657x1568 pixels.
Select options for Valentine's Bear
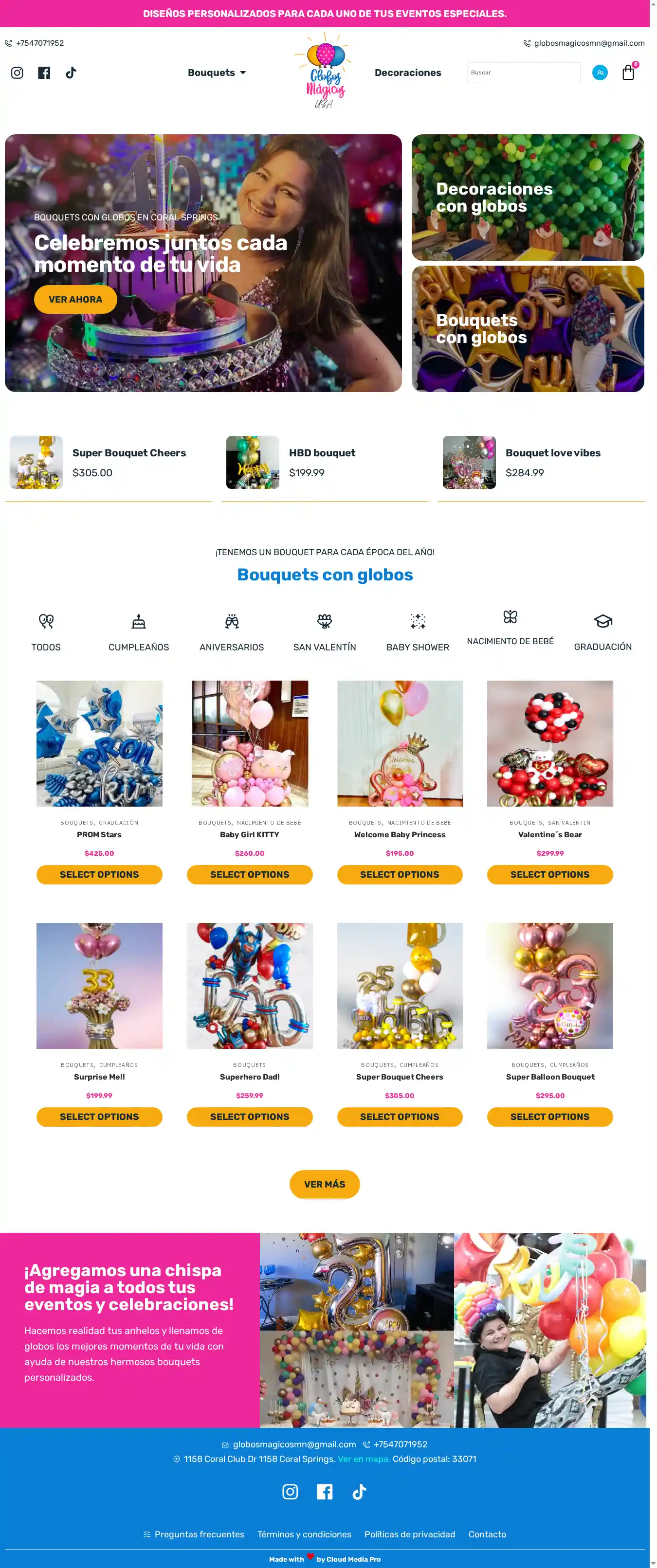tap(550, 874)
